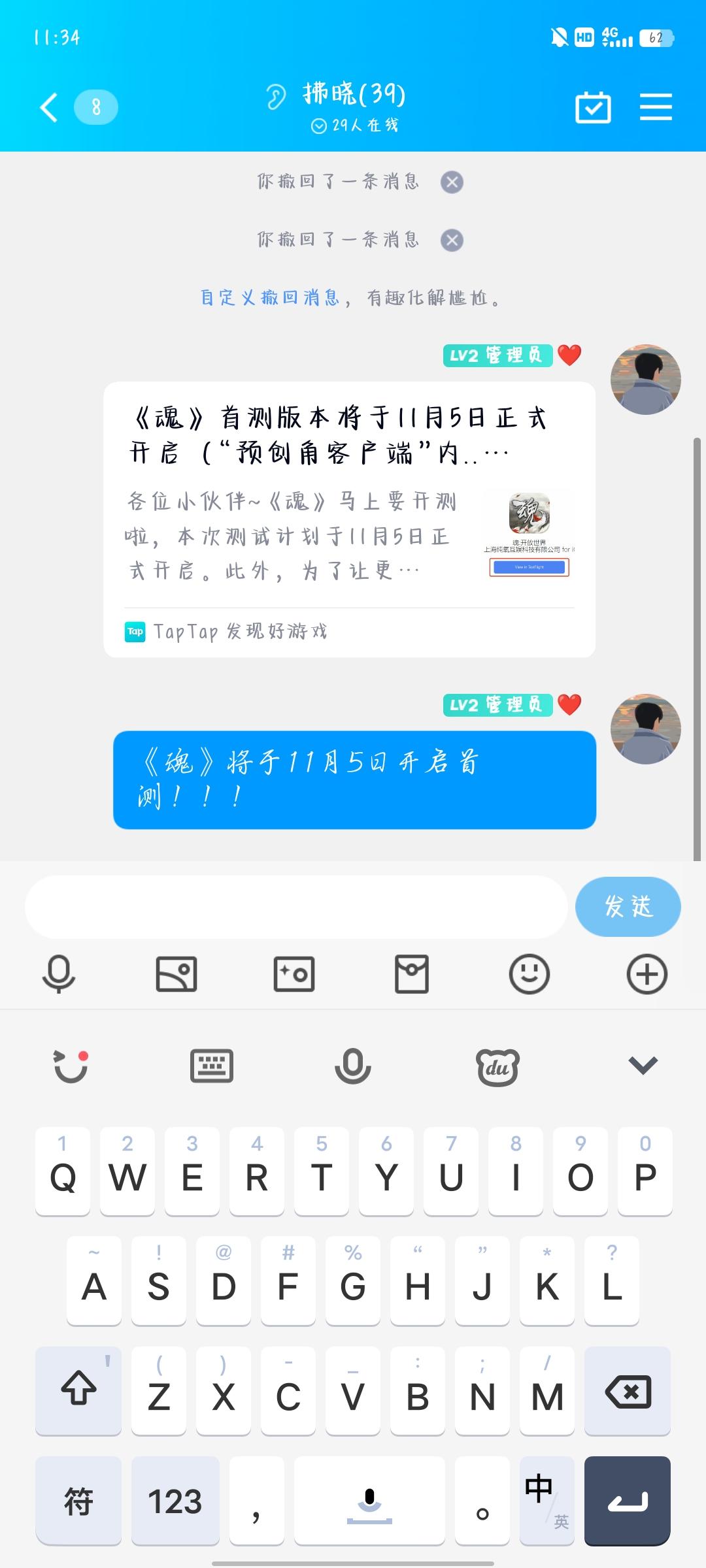Open the TapTap game article card
Screen dimensions: 706x1568
pos(353,516)
